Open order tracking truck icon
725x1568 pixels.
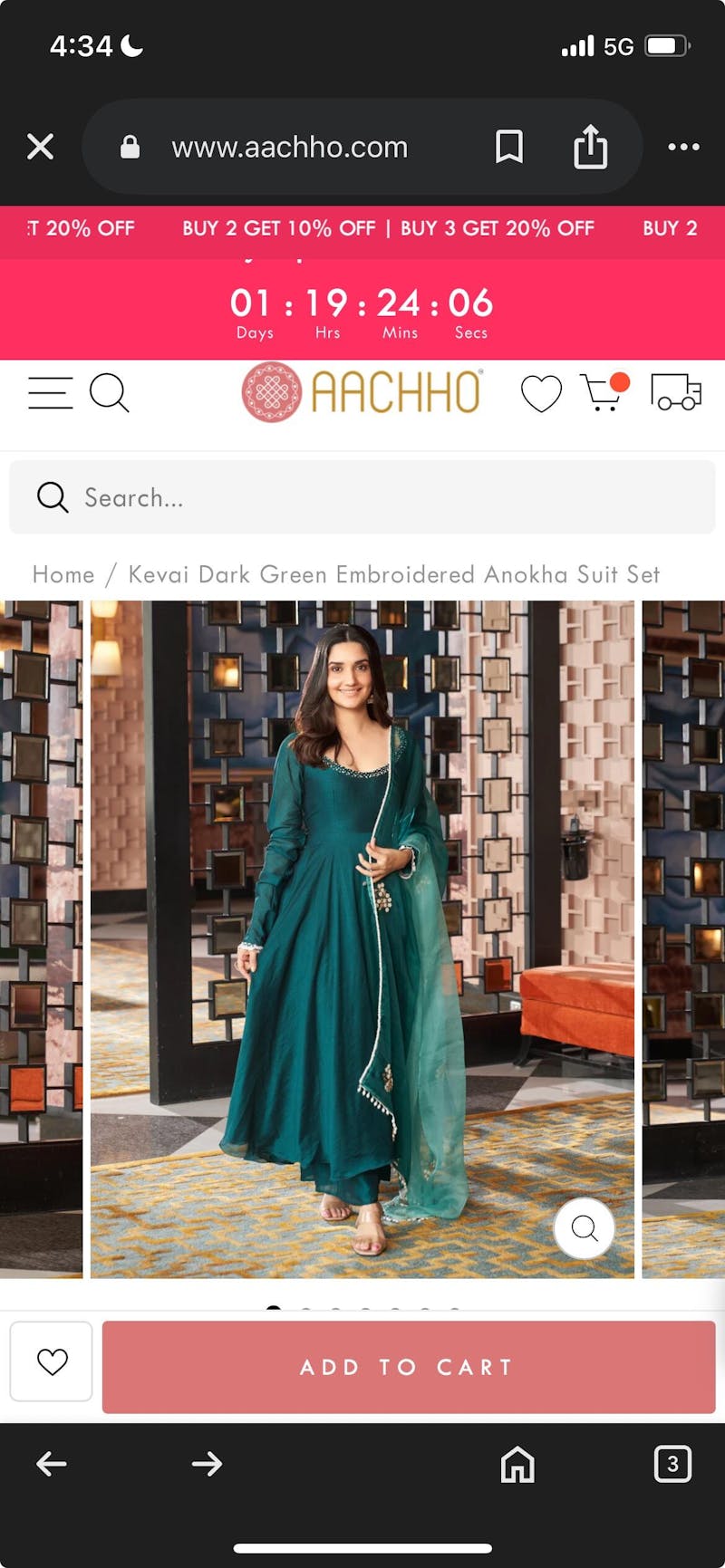676,393
